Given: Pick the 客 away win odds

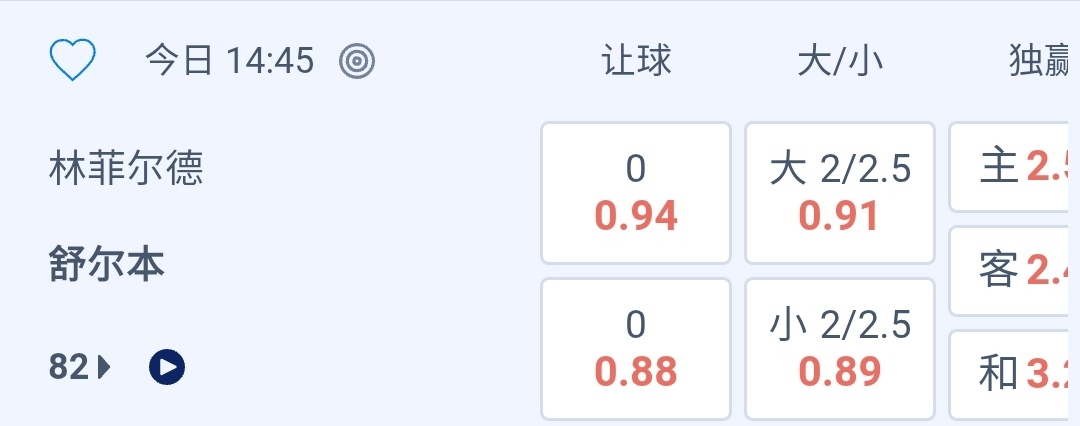Looking at the screenshot, I should tap(1012, 270).
